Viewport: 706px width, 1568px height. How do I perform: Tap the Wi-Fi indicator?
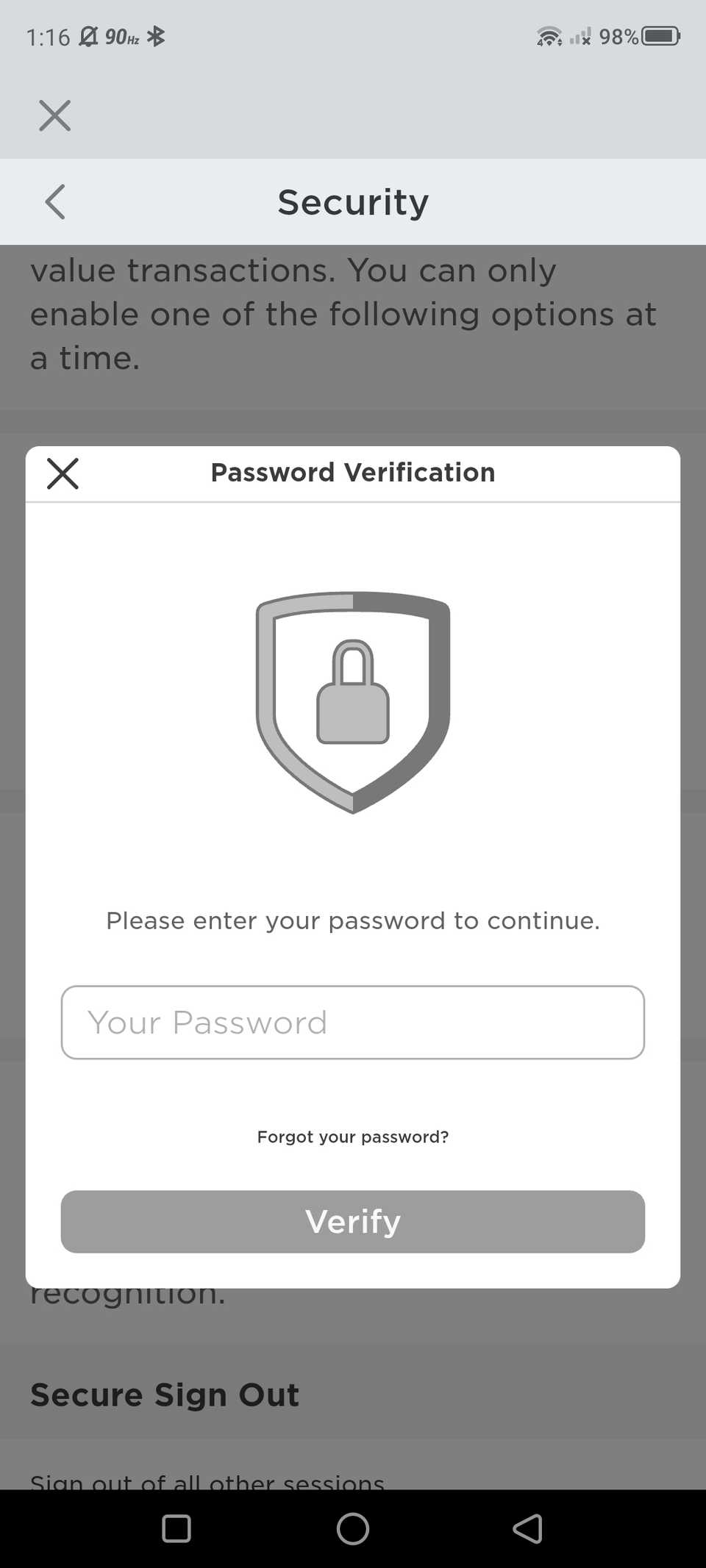pyautogui.click(x=549, y=35)
